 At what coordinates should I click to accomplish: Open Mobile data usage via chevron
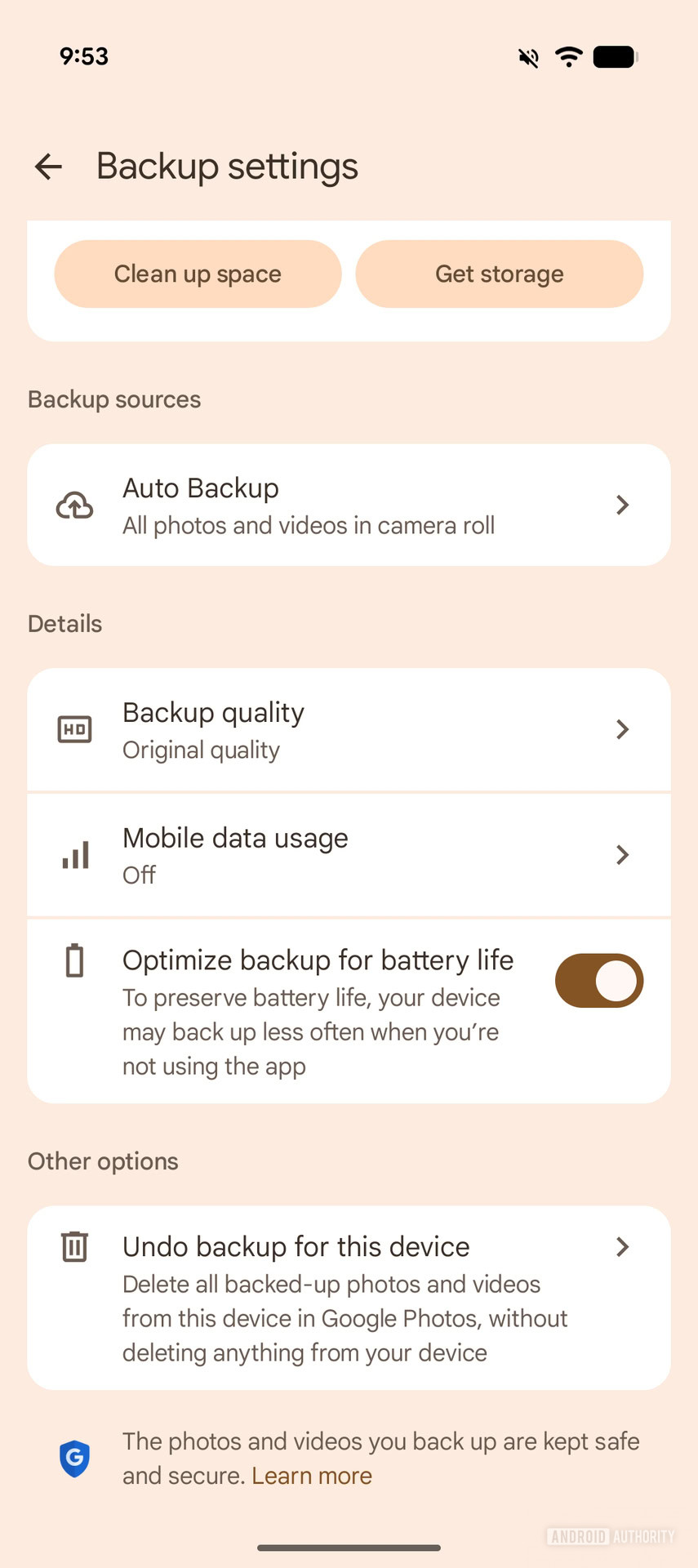coord(622,855)
